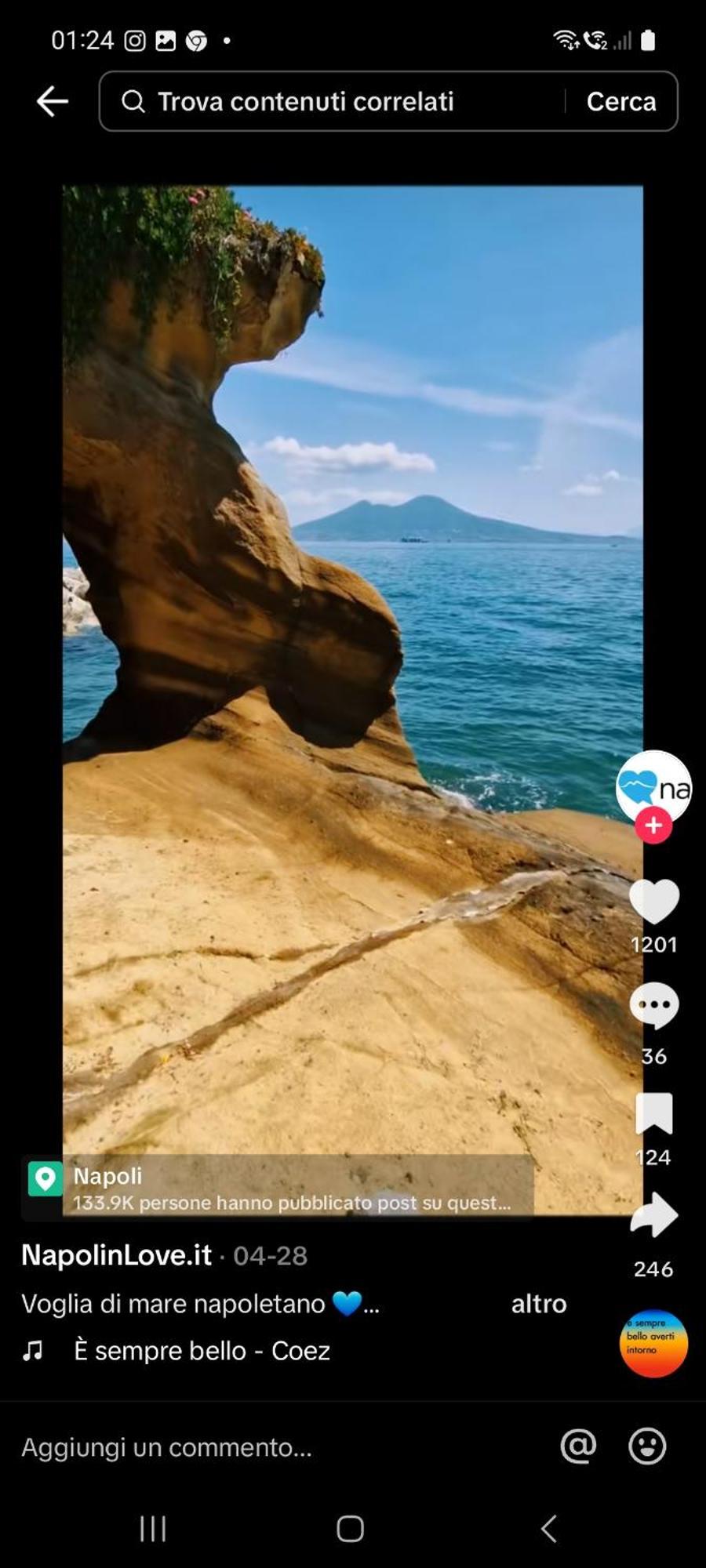Tap the Cerca button

pos(620,101)
